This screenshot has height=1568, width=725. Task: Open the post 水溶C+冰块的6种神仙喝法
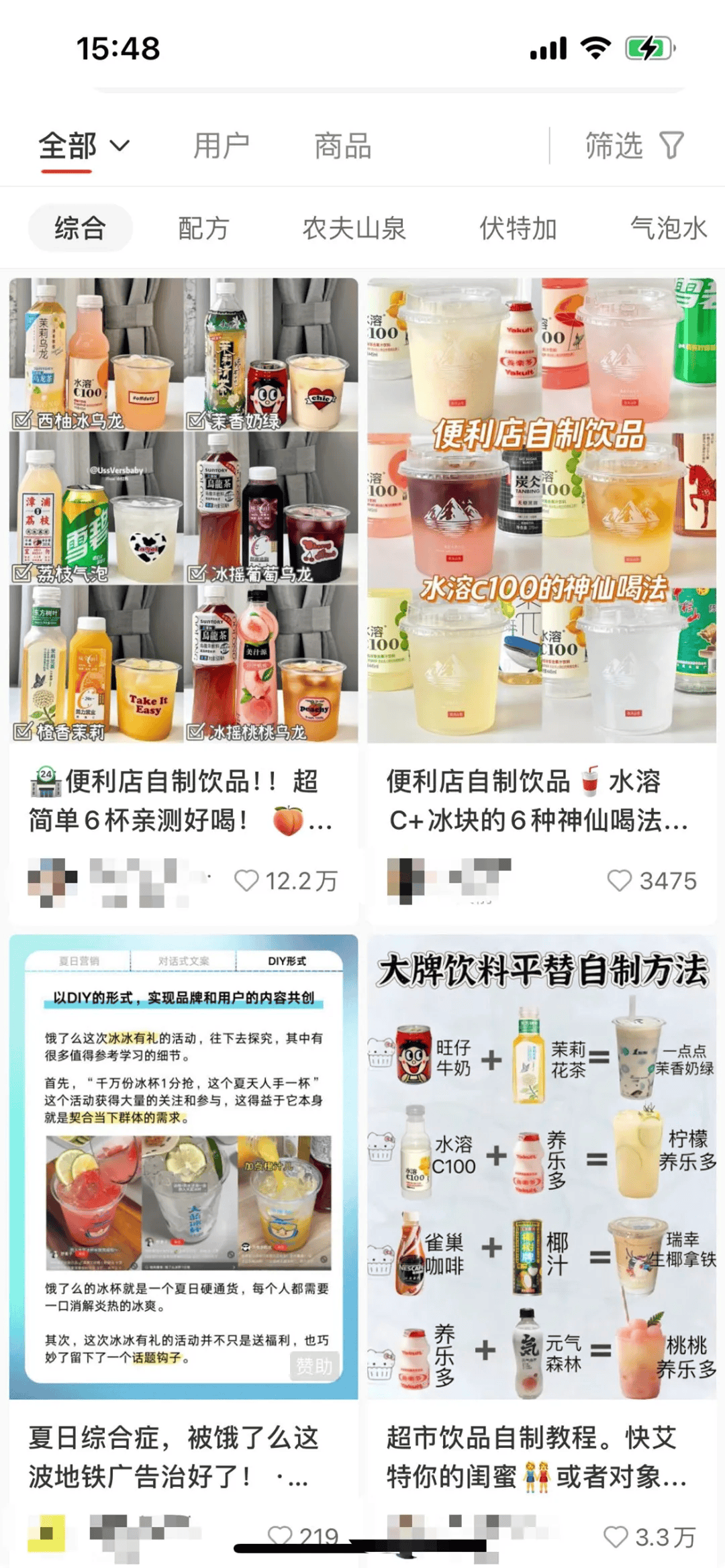coord(540,800)
